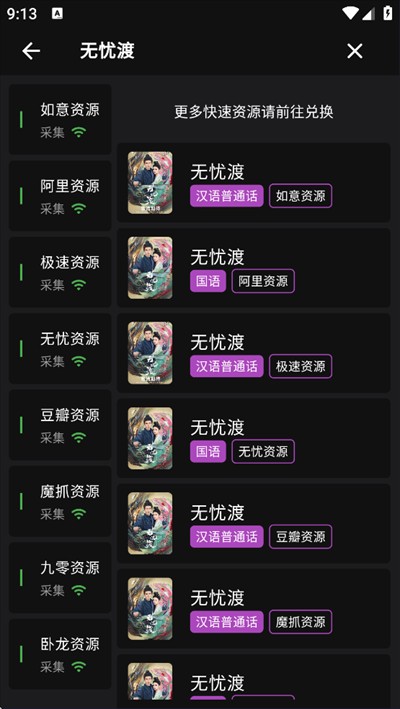400x709 pixels.
Task: Open 无忧渡 result tagged 魔抓资源
Action: tap(254, 609)
